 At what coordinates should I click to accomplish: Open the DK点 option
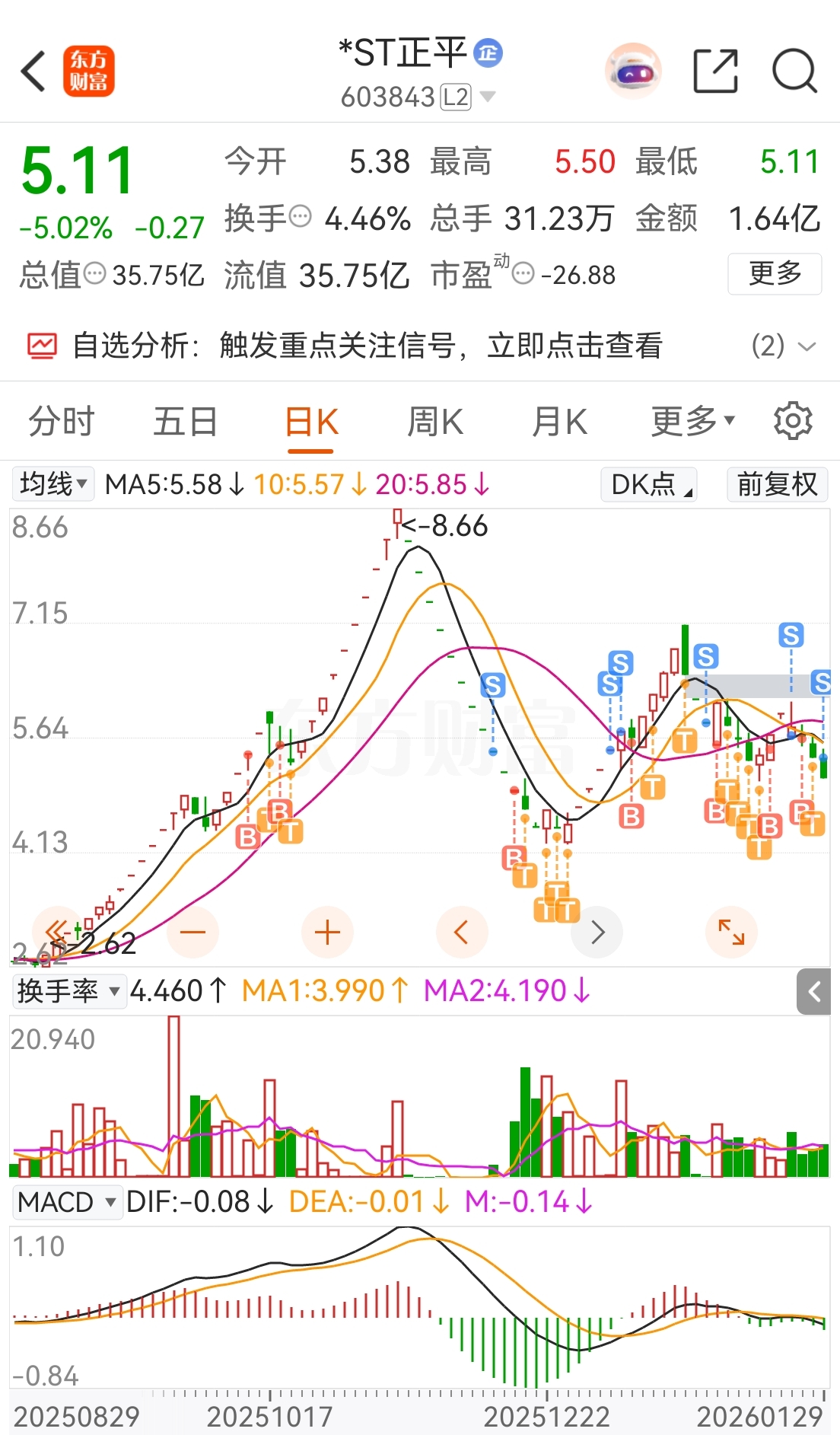649,484
